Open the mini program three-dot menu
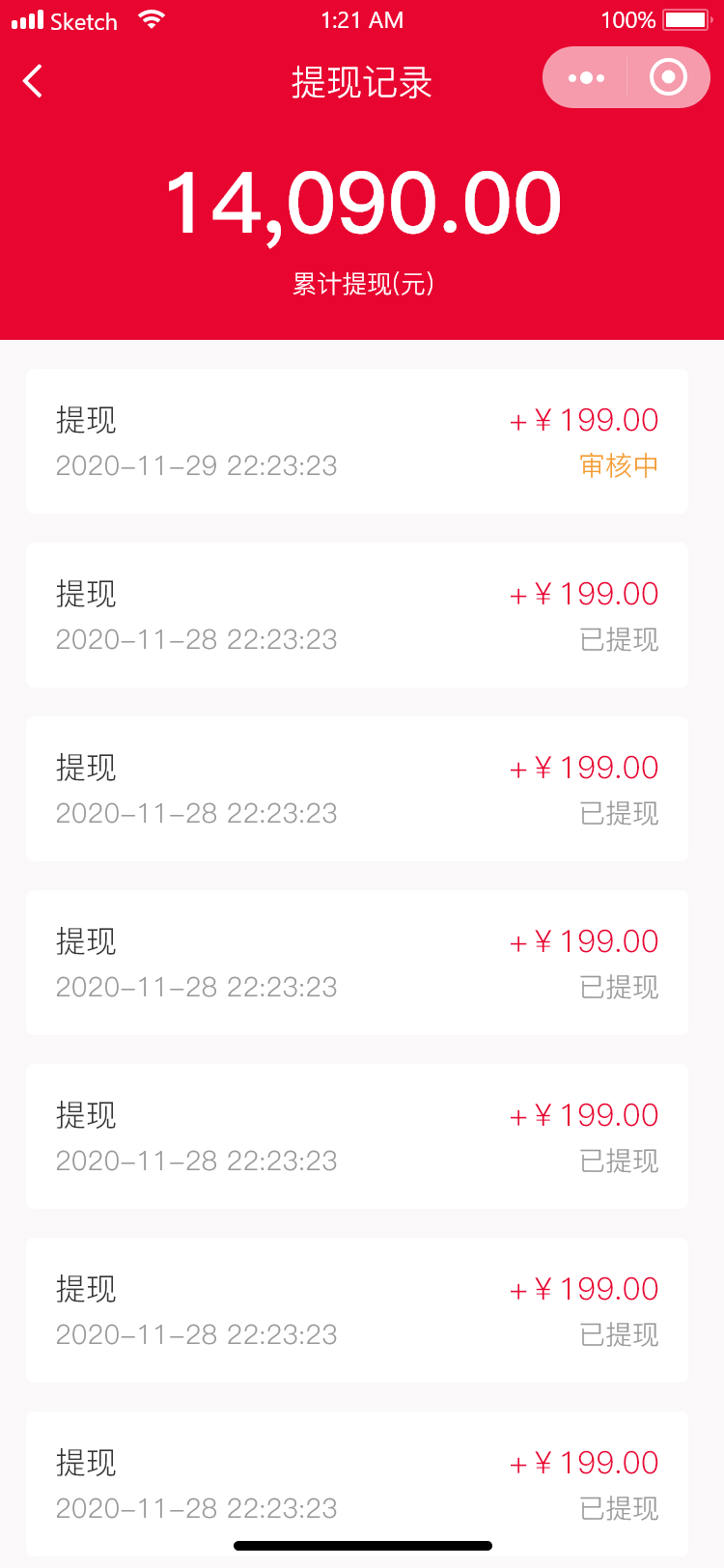Screen dimensions: 724x1568 point(586,78)
